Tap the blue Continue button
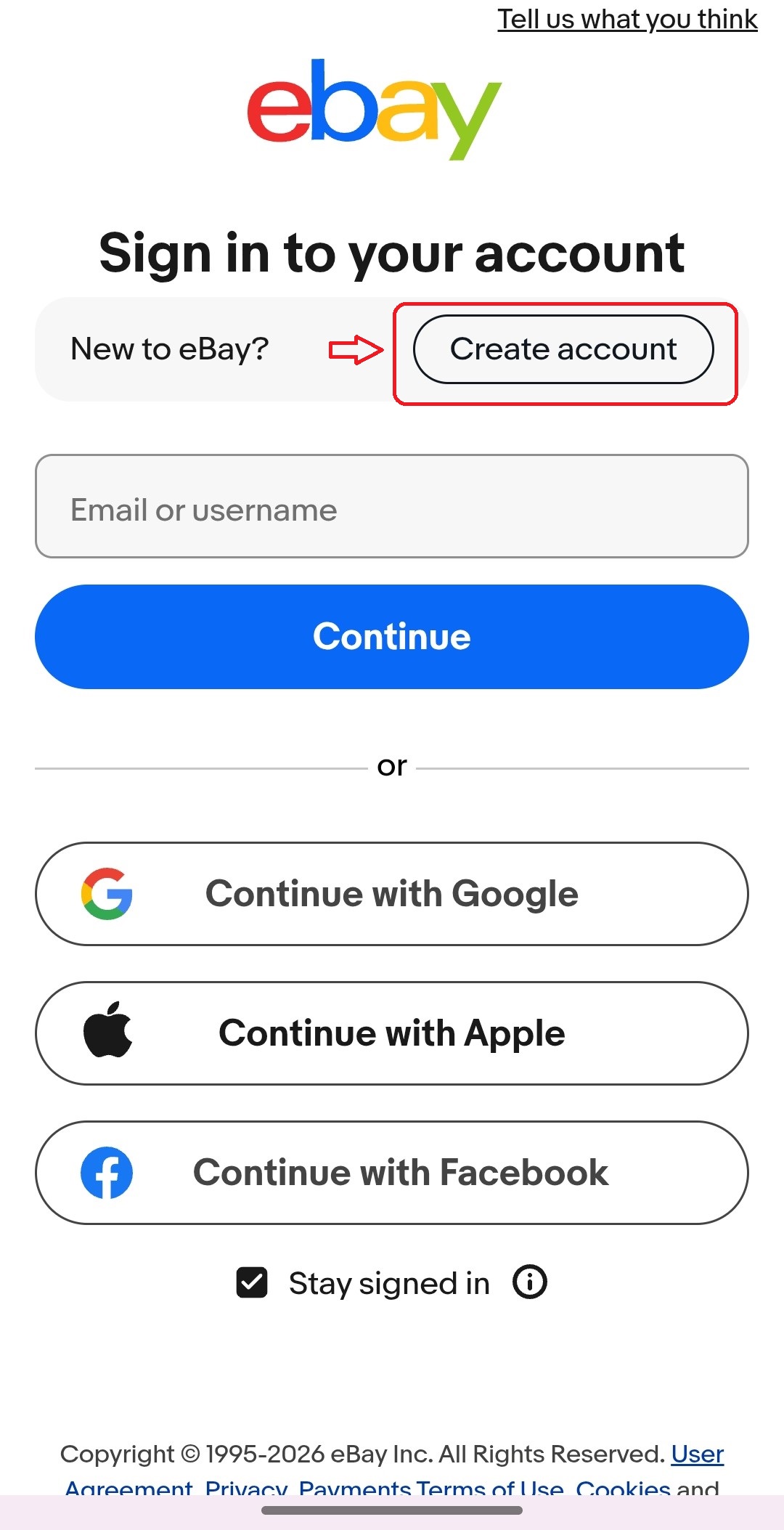The height and width of the screenshot is (1530, 784). 392,637
